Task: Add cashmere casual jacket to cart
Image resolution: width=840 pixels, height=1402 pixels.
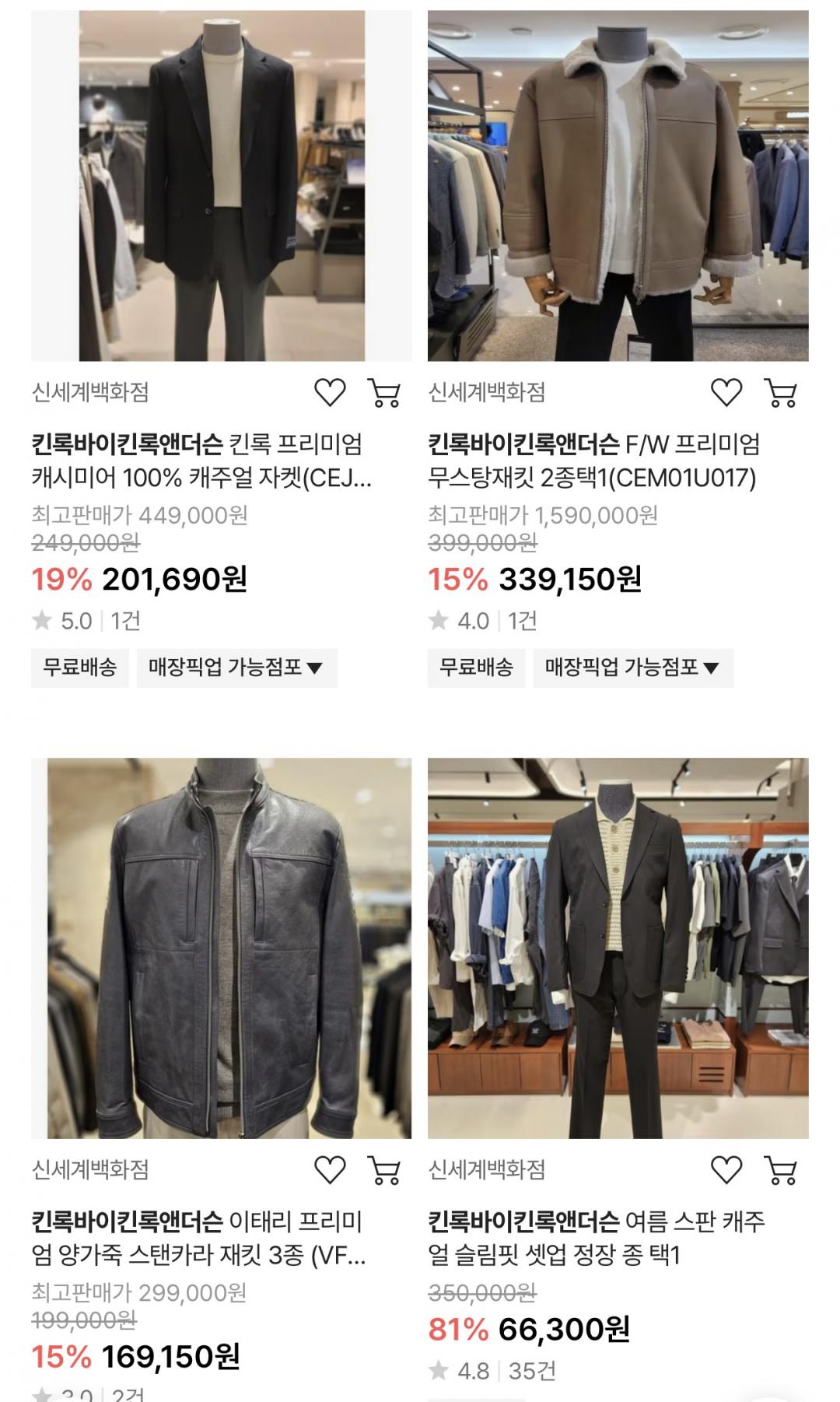Action: click(x=384, y=393)
